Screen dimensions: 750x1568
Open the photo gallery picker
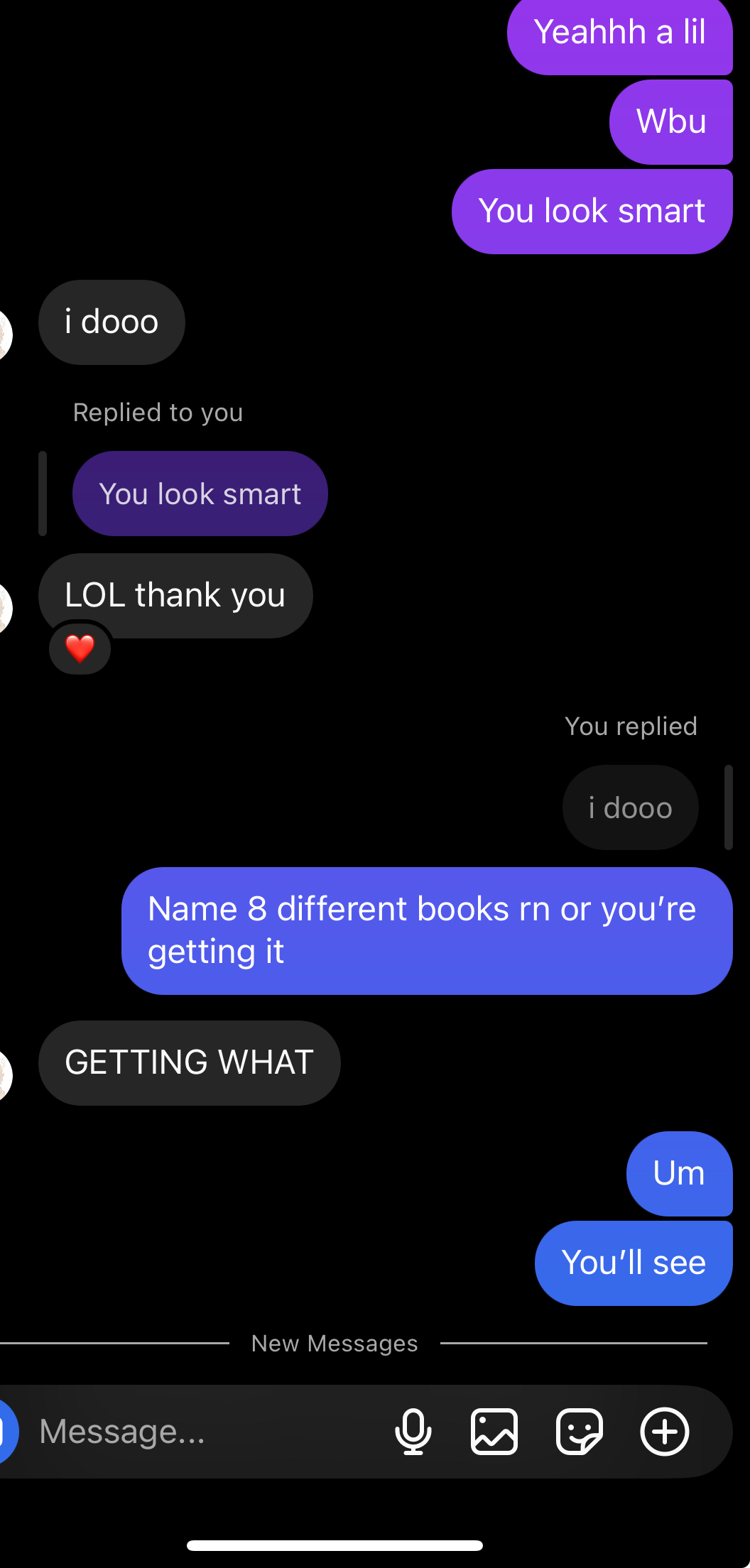point(494,1432)
